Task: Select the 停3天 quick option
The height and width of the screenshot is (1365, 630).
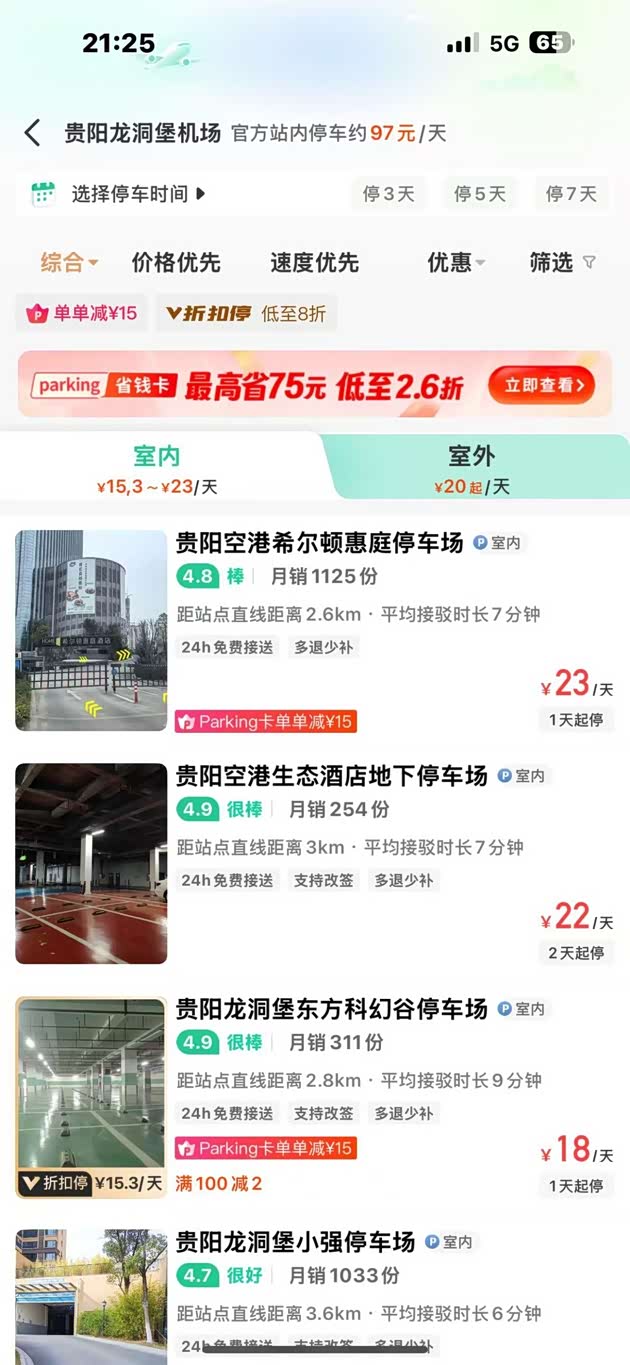Action: [x=389, y=194]
